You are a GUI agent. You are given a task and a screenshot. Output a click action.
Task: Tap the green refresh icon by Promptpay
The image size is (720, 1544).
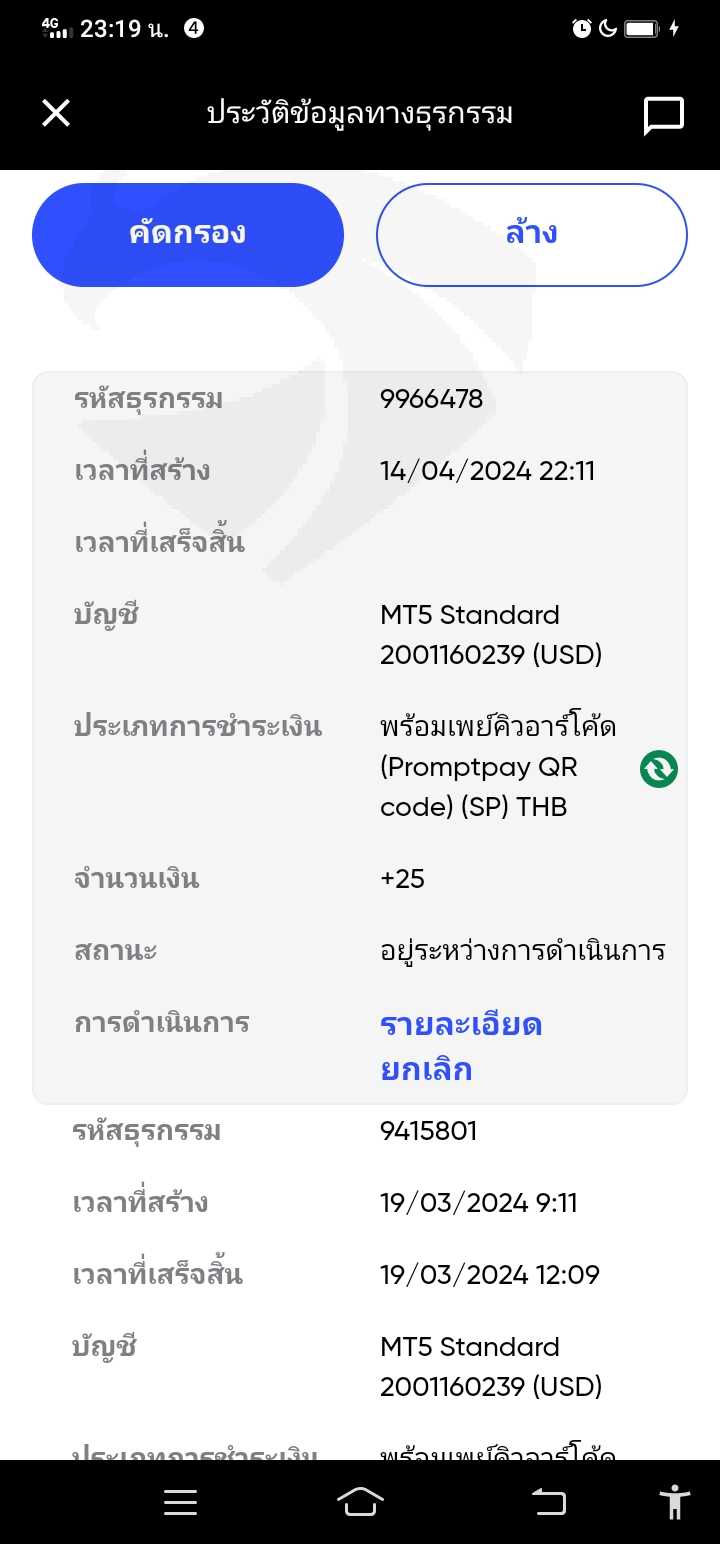[659, 768]
